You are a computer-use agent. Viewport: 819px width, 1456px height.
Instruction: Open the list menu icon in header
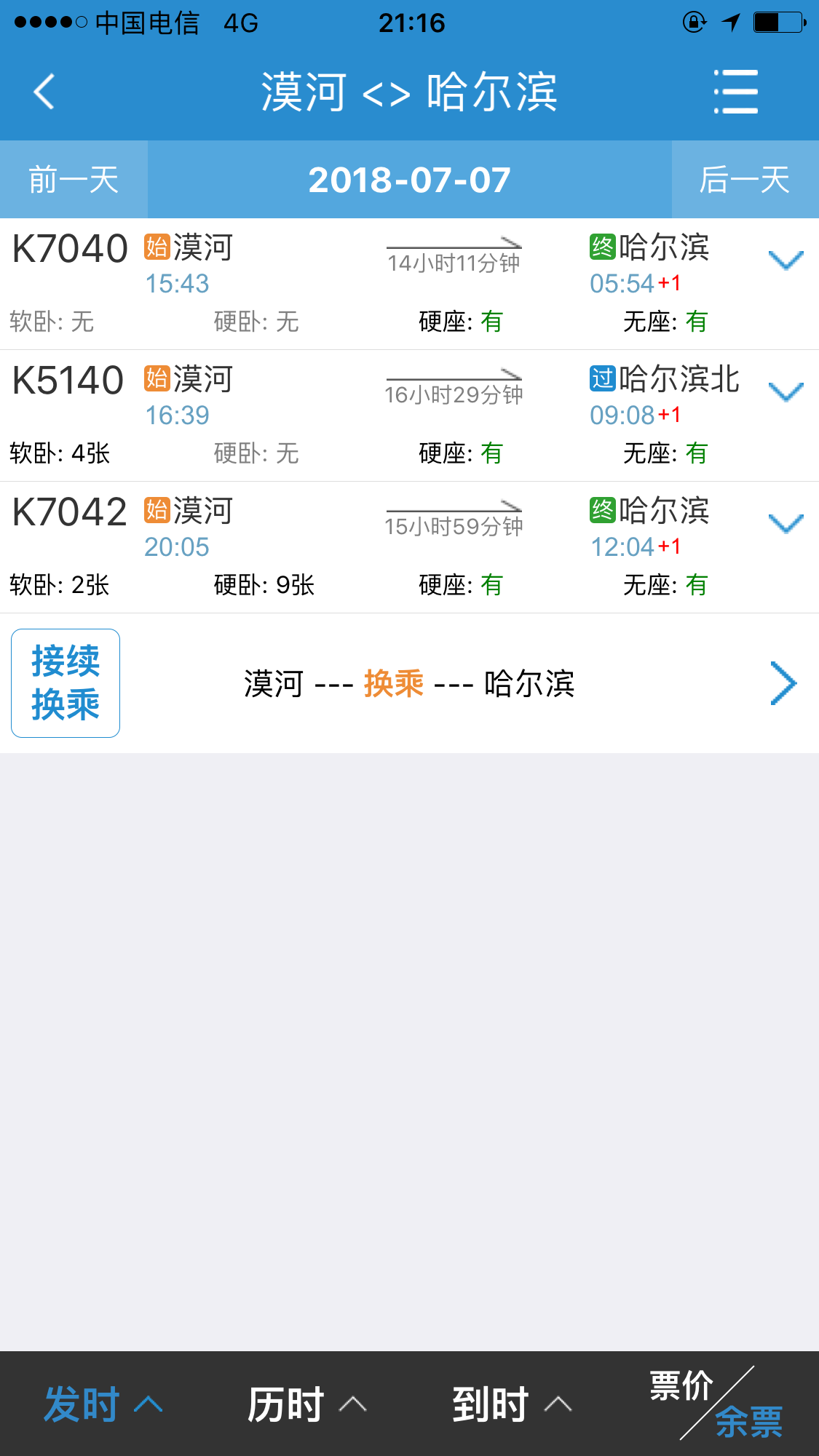[736, 92]
